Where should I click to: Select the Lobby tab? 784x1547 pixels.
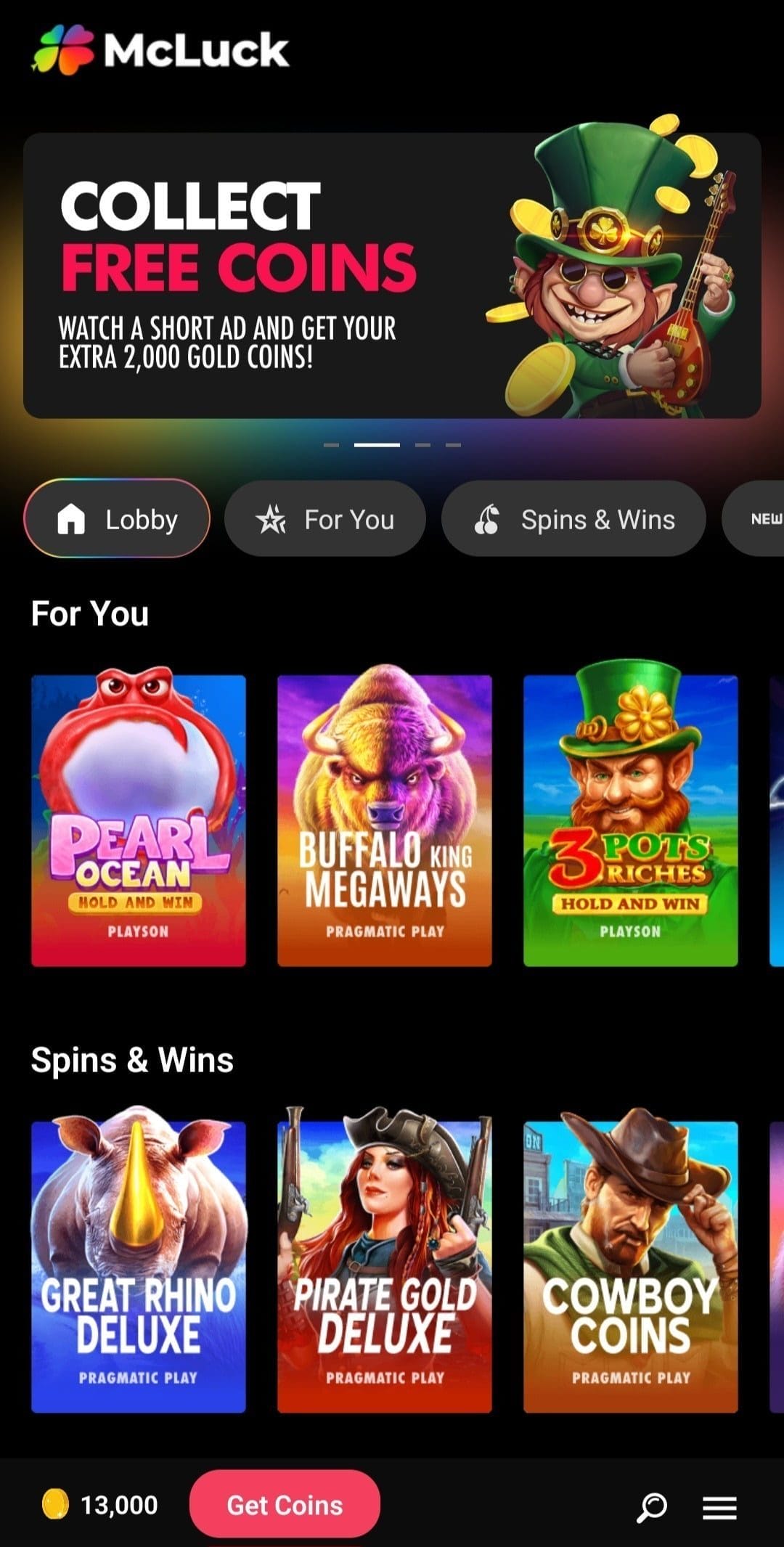pos(117,518)
